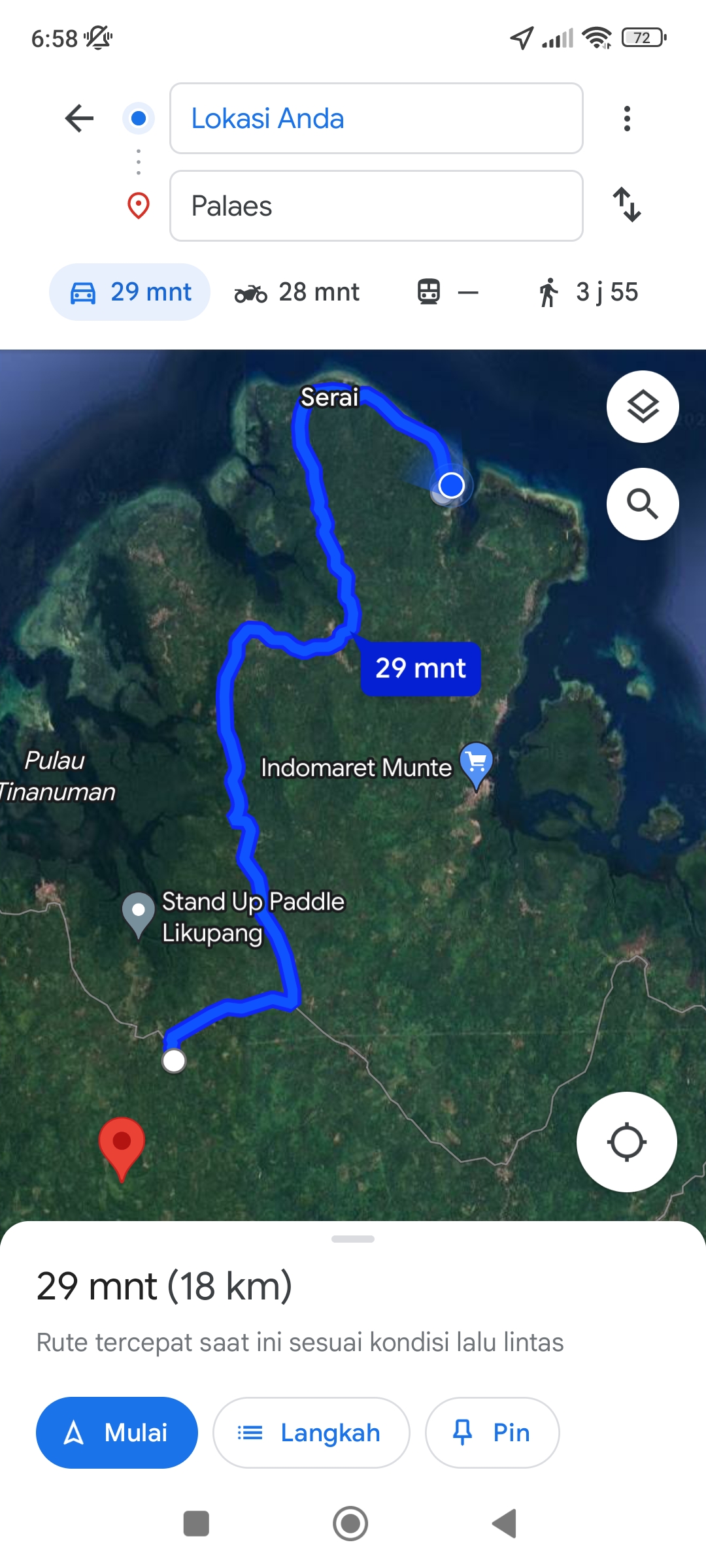Viewport: 706px width, 1568px height.
Task: Switch to walking mode 3 j 55
Action: click(x=588, y=292)
